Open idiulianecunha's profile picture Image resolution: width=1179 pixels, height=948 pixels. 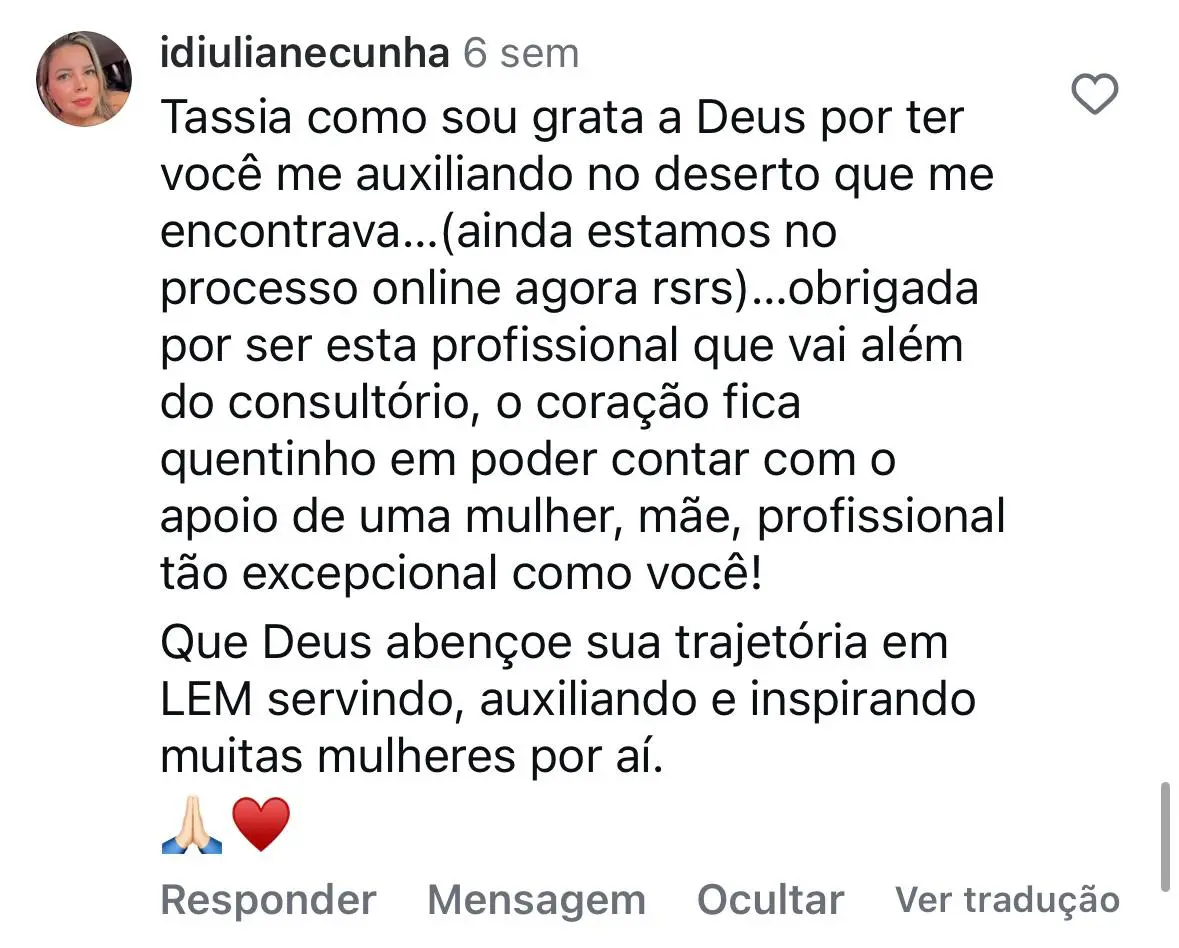[84, 79]
